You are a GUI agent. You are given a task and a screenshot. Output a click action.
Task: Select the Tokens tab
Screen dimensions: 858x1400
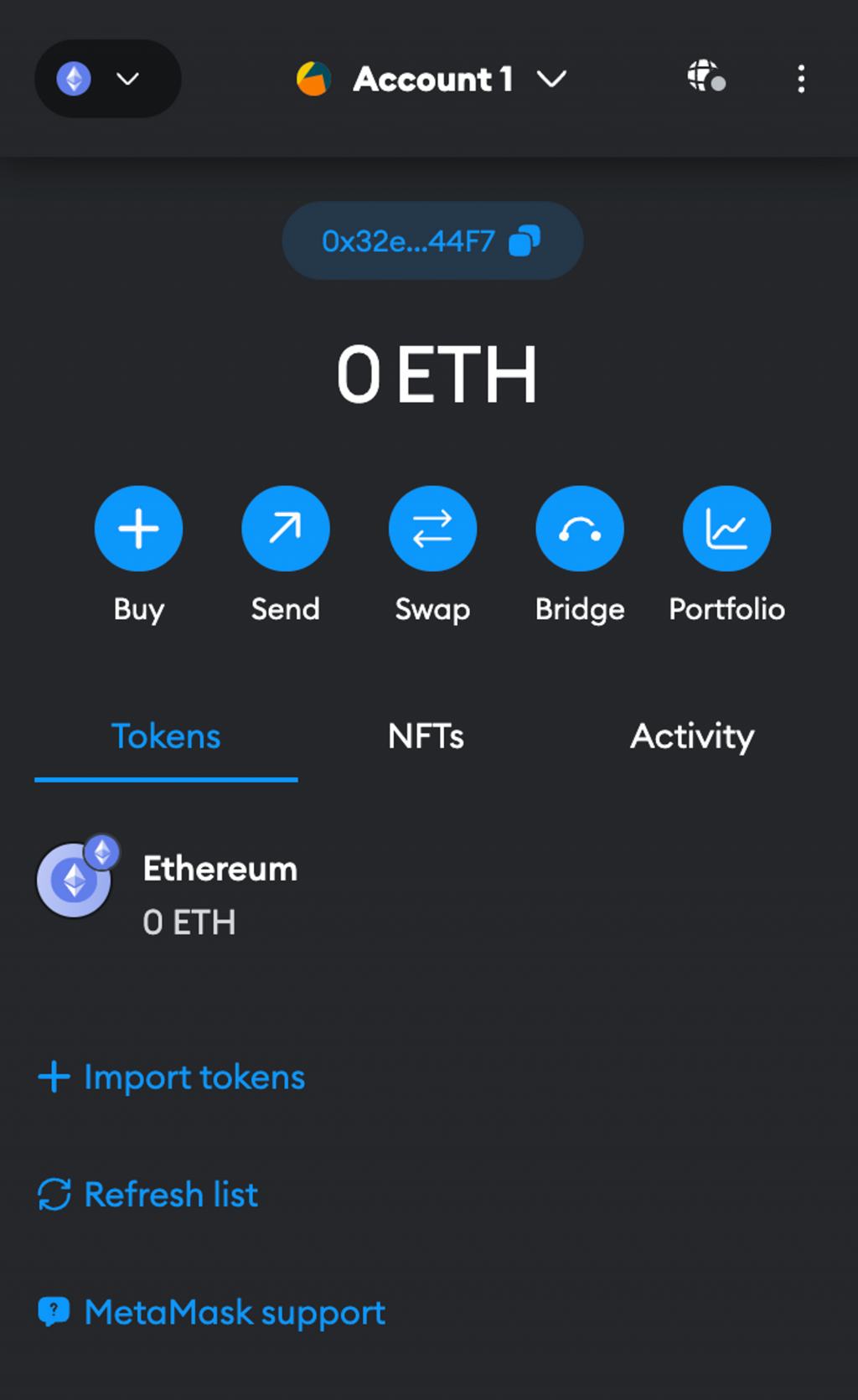coord(166,736)
